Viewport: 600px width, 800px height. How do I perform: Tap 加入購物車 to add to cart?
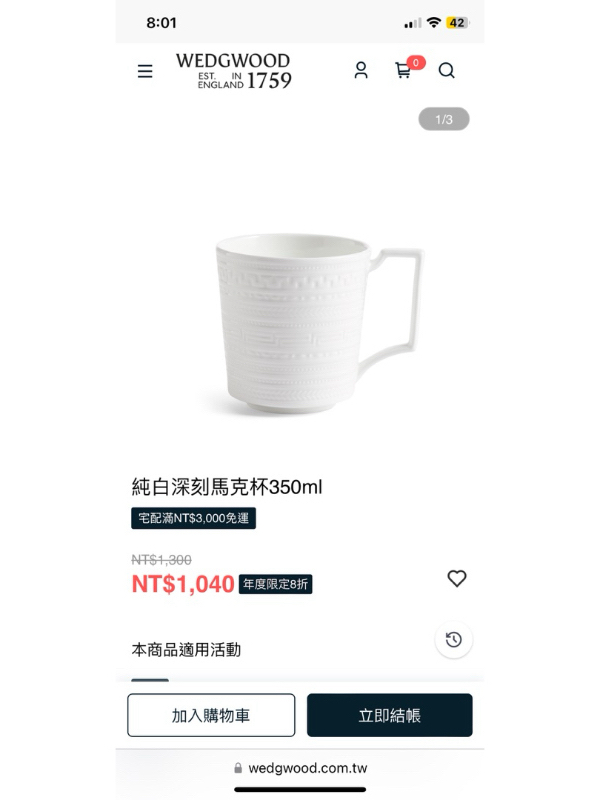tap(211, 715)
